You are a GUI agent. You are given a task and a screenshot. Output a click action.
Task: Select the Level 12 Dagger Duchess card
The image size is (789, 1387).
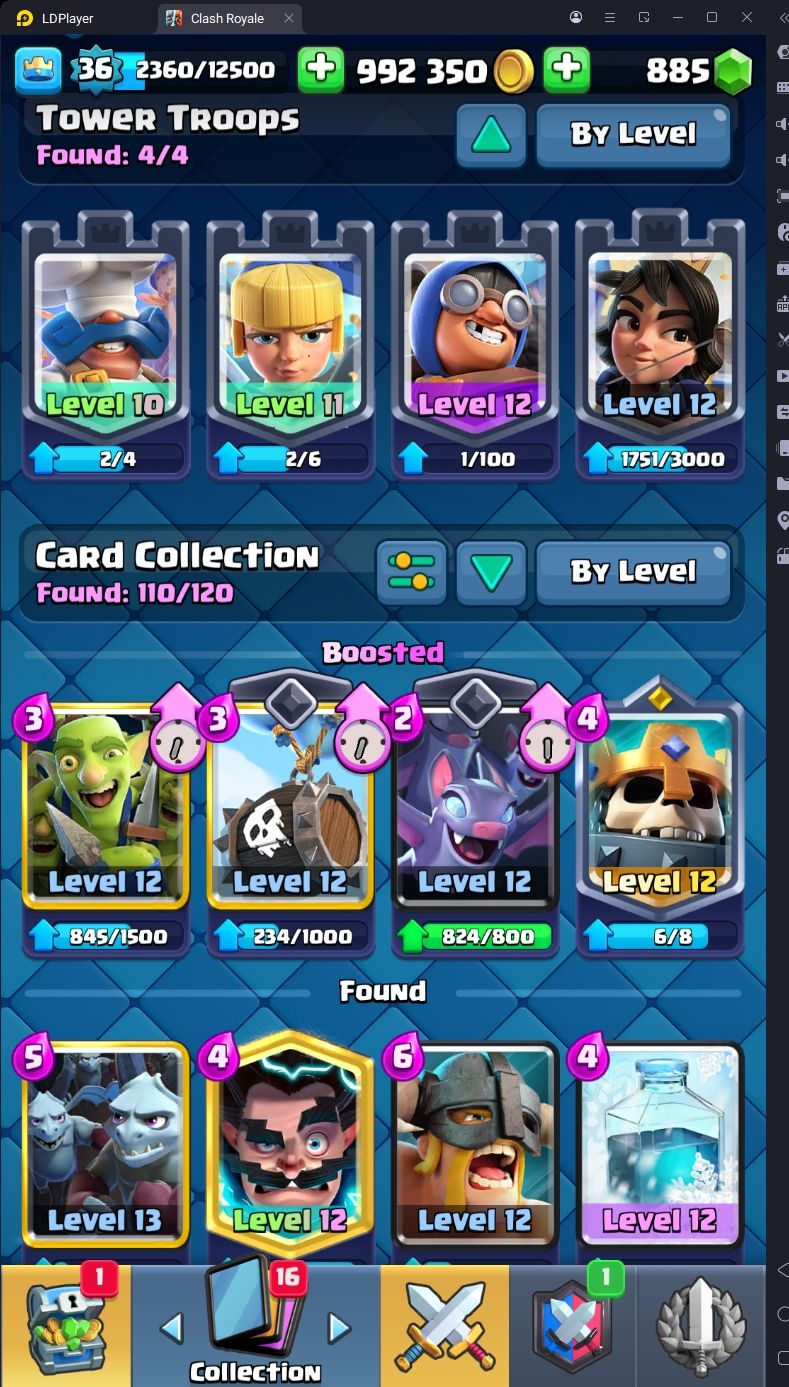click(659, 346)
